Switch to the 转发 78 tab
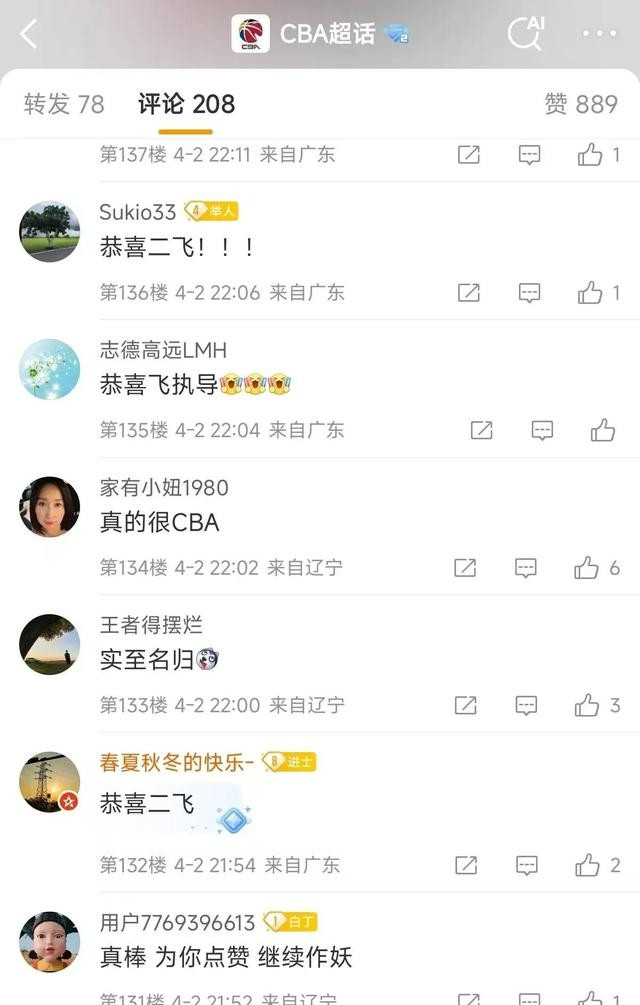 coord(63,104)
